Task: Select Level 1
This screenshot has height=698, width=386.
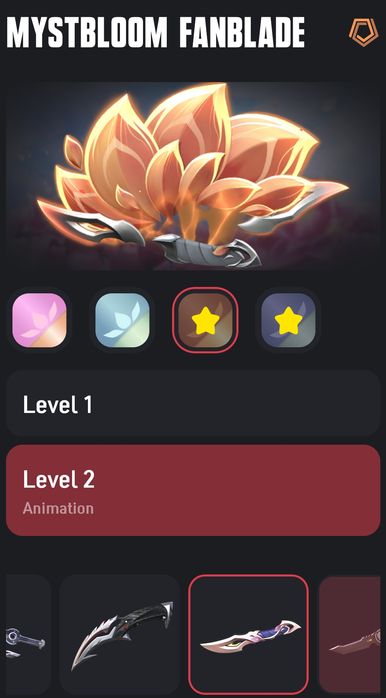Action: (193, 404)
